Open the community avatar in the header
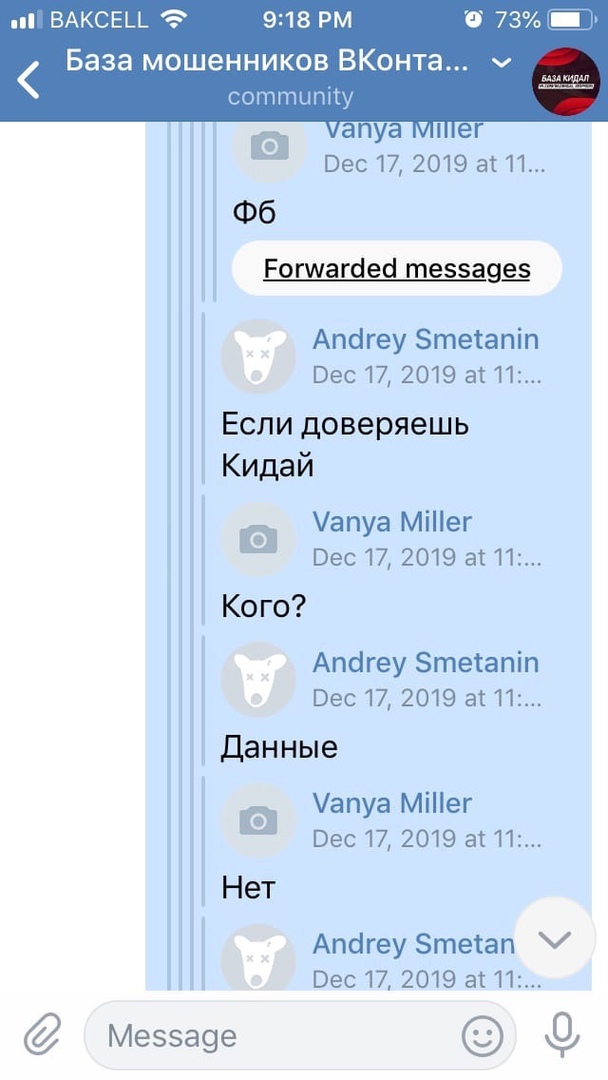 click(x=566, y=79)
